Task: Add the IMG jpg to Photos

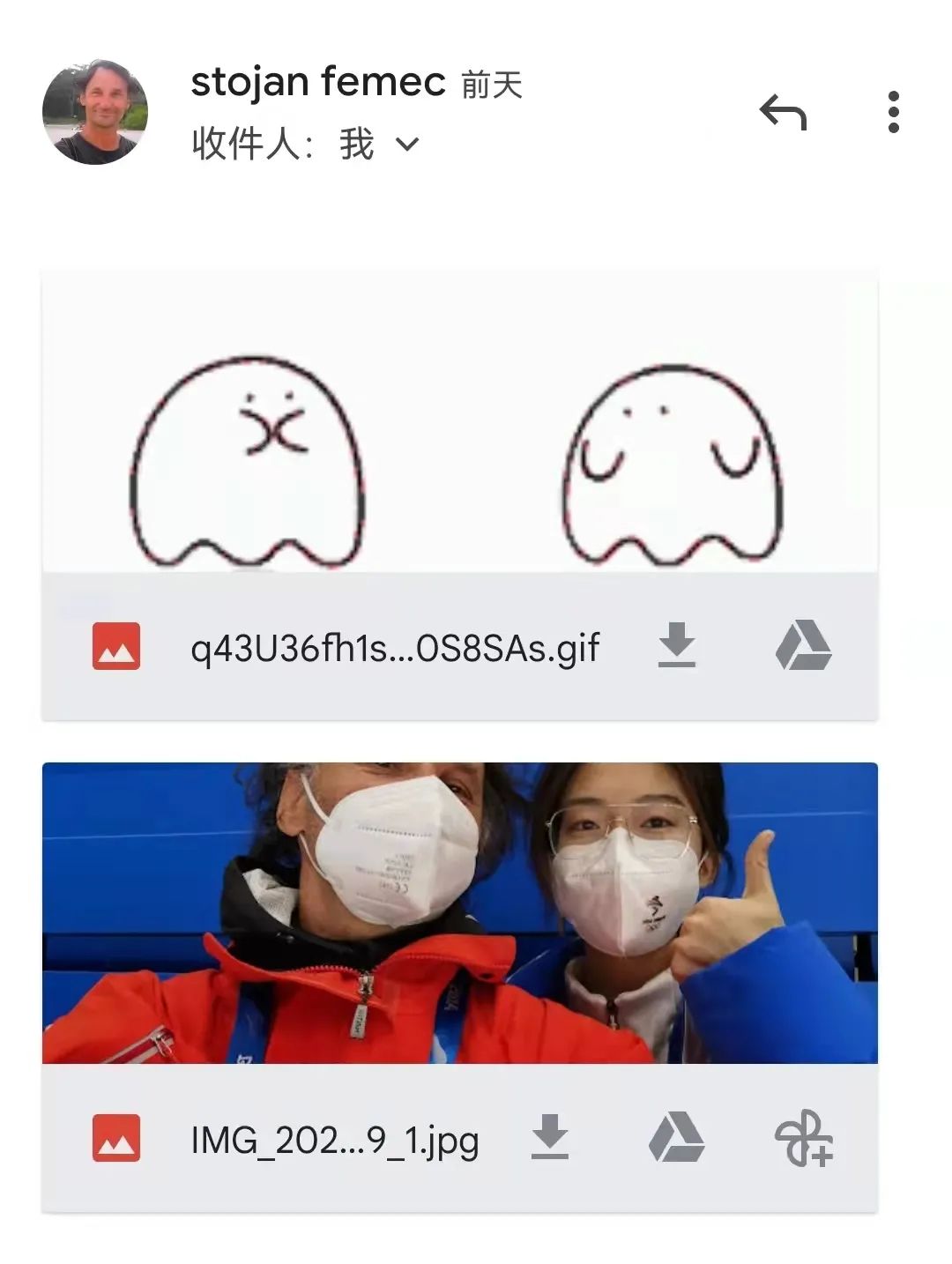Action: click(x=803, y=1138)
